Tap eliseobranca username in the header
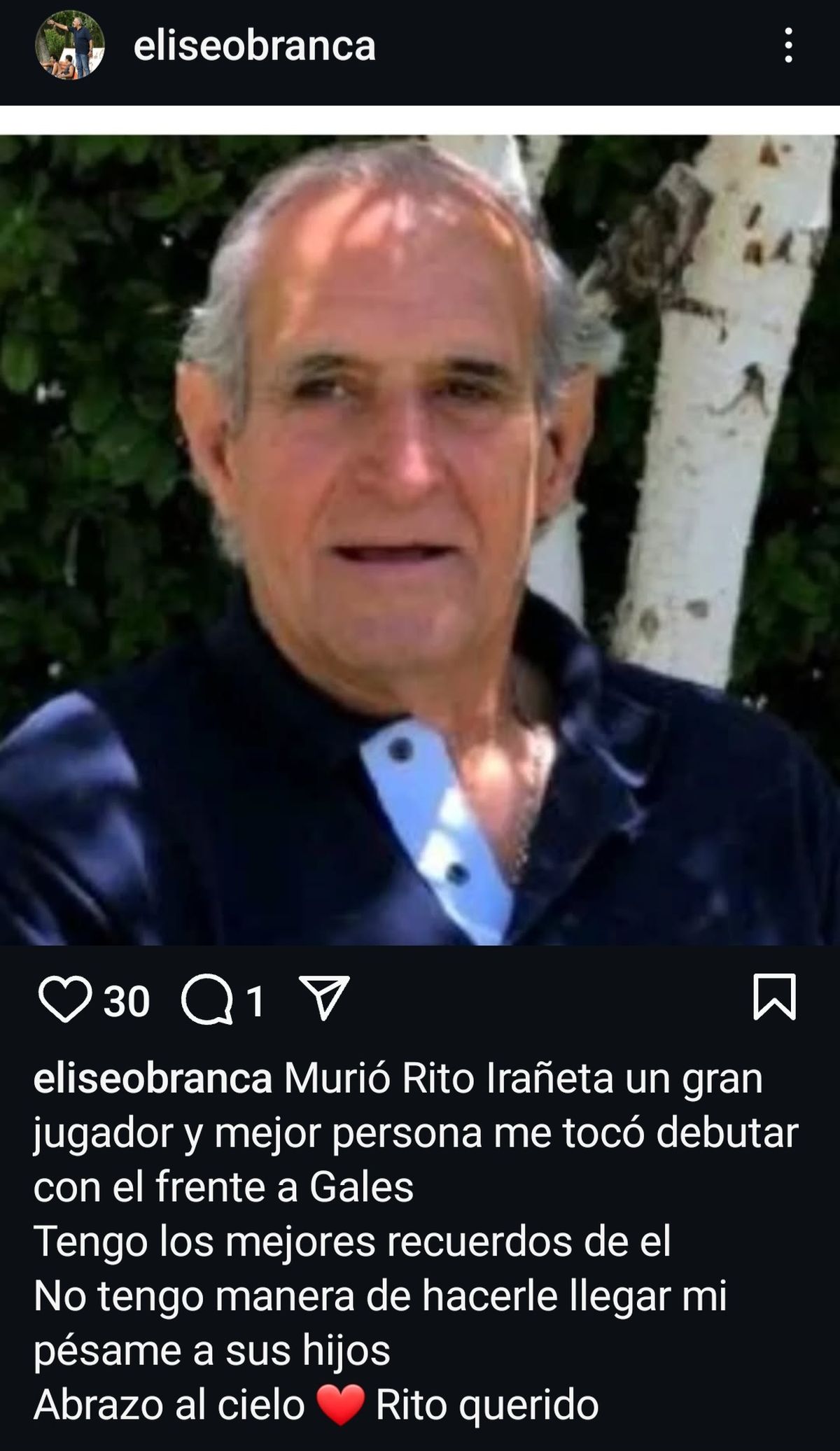Viewport: 840px width, 1451px height. 254,46
